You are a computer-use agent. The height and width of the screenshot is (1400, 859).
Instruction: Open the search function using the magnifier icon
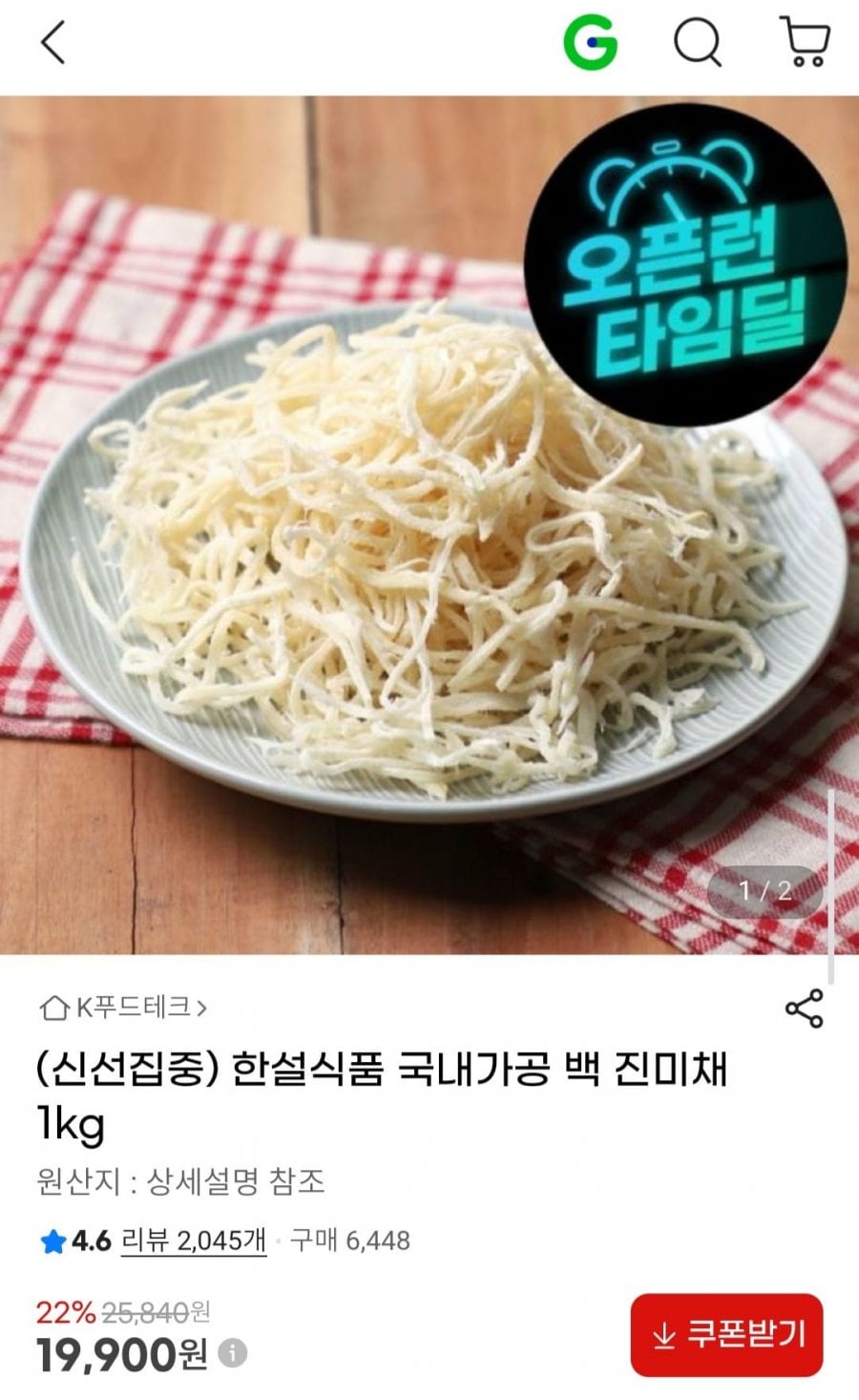click(x=699, y=42)
